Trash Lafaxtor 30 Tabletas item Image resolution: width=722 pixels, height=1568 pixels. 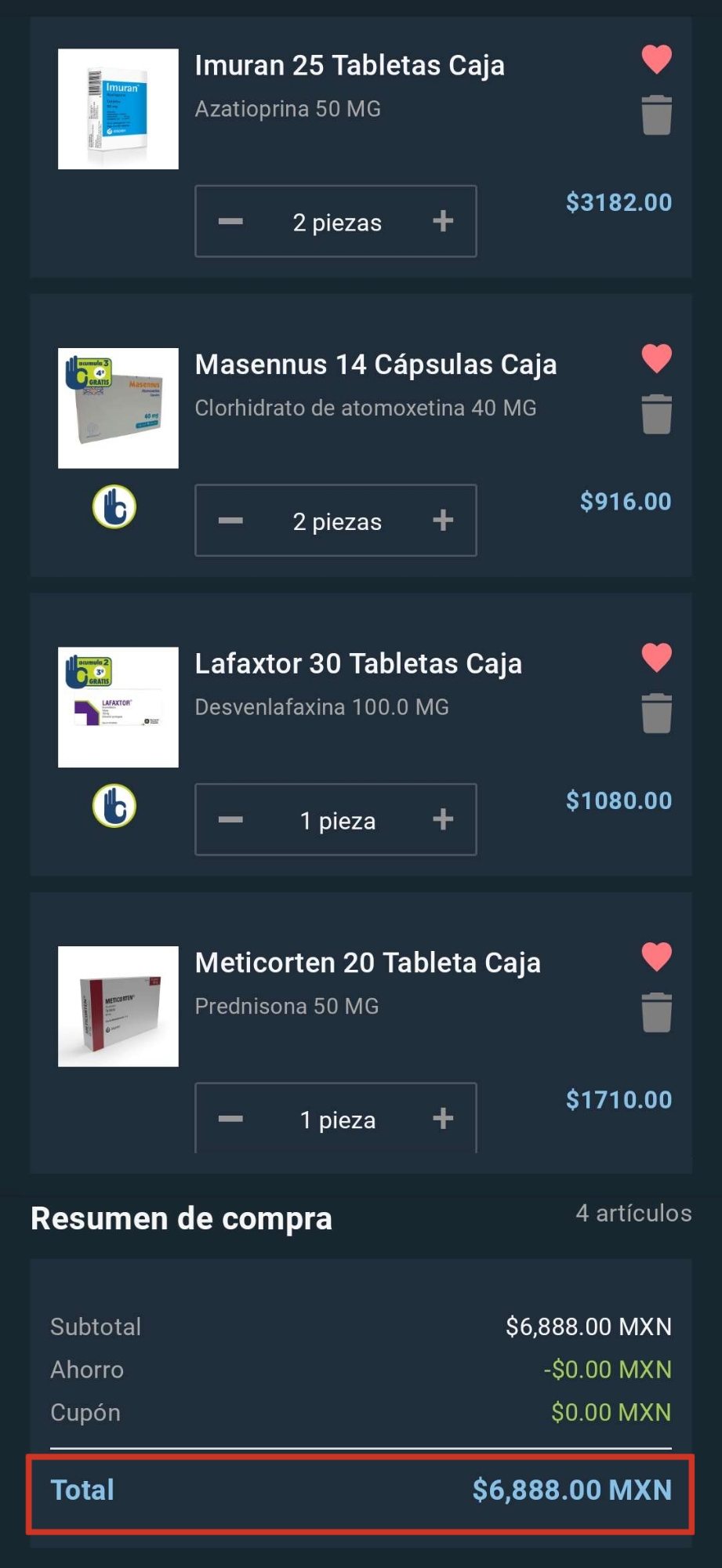(x=656, y=713)
